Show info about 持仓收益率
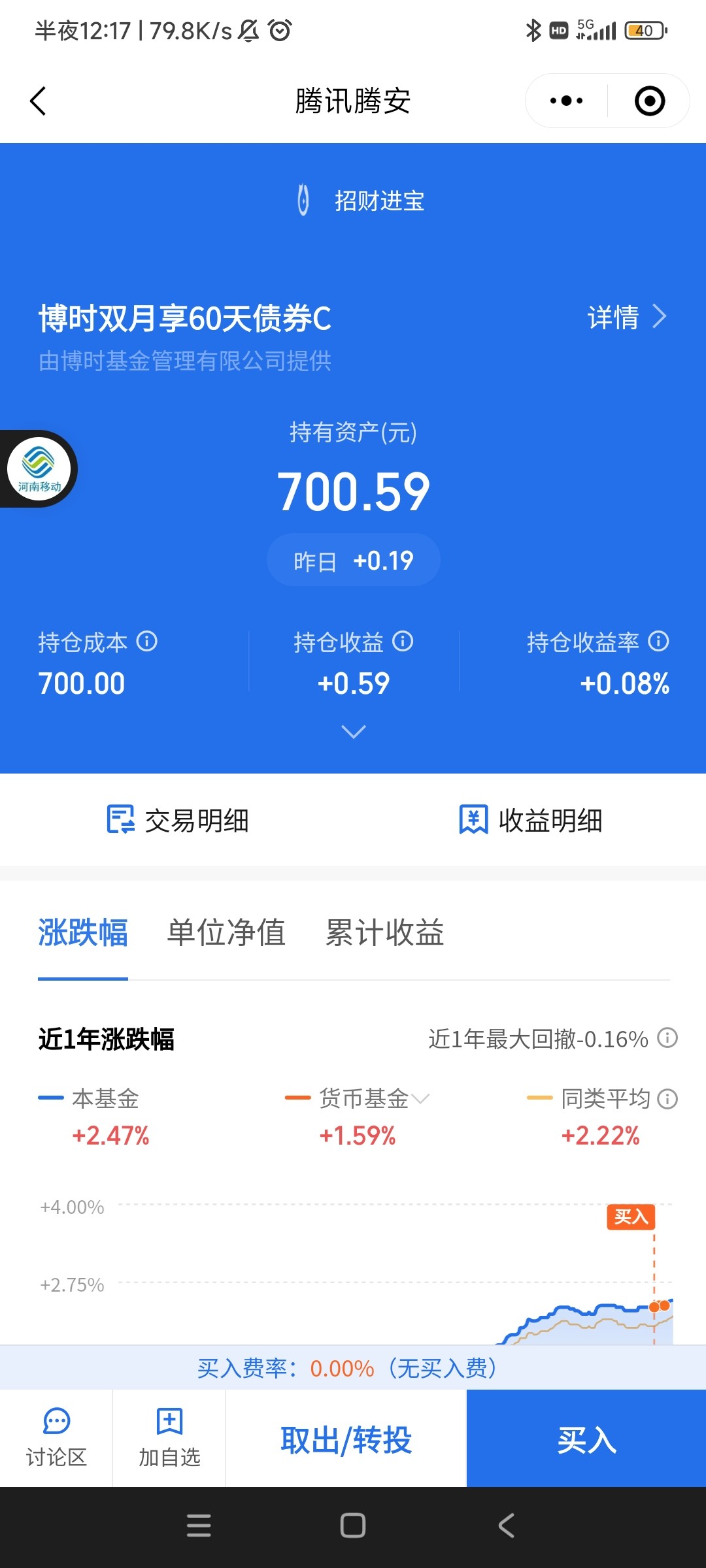This screenshot has height=1568, width=706. click(x=658, y=642)
